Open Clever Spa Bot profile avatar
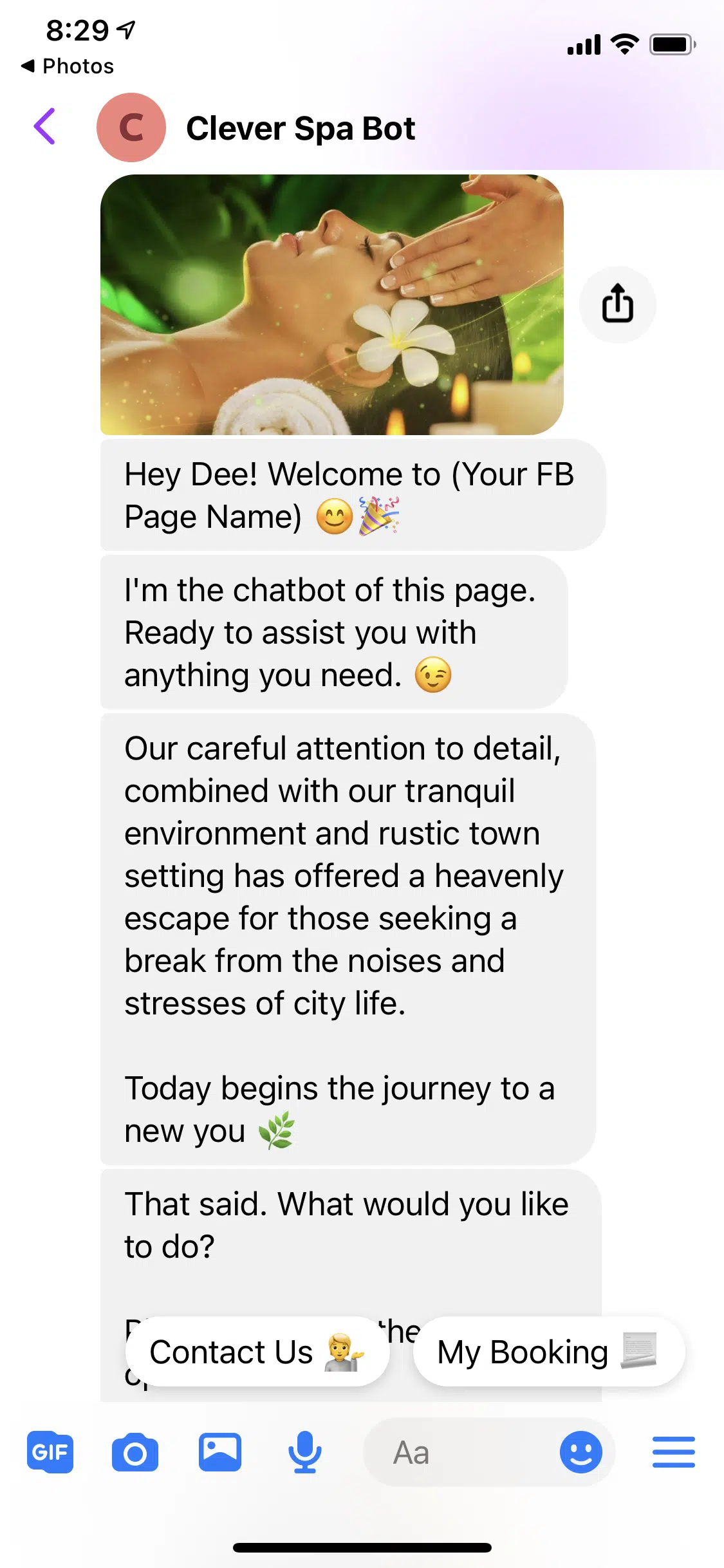 tap(131, 127)
